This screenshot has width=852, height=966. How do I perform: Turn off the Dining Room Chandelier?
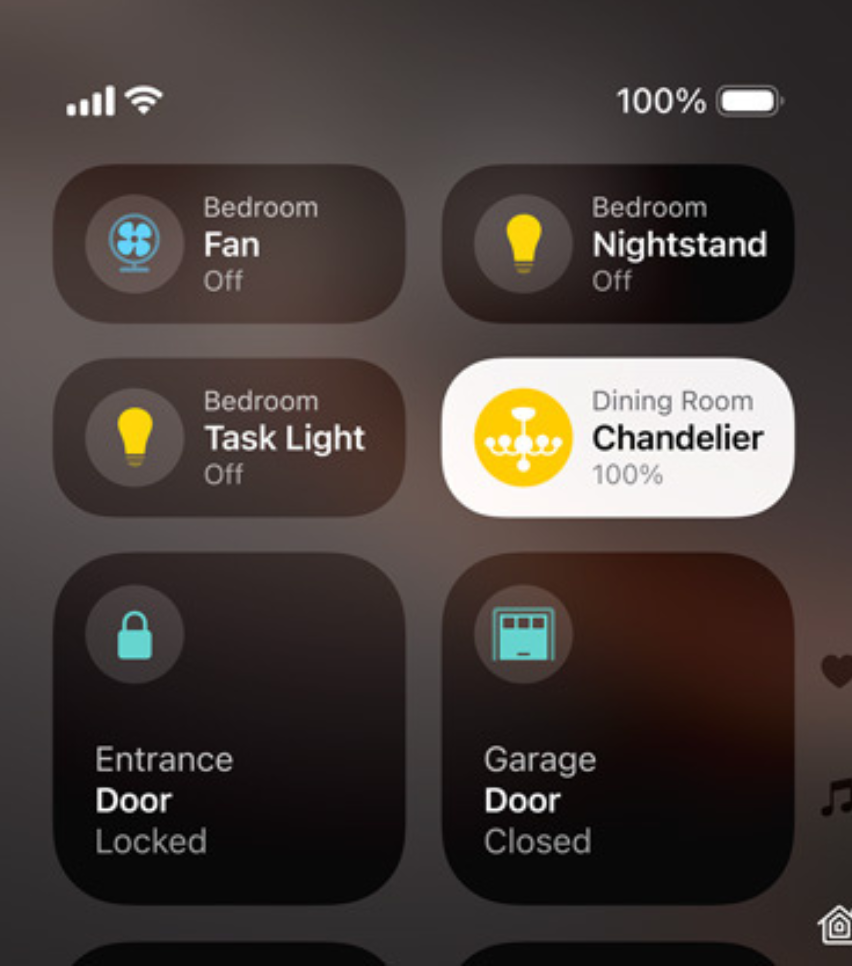(x=523, y=437)
